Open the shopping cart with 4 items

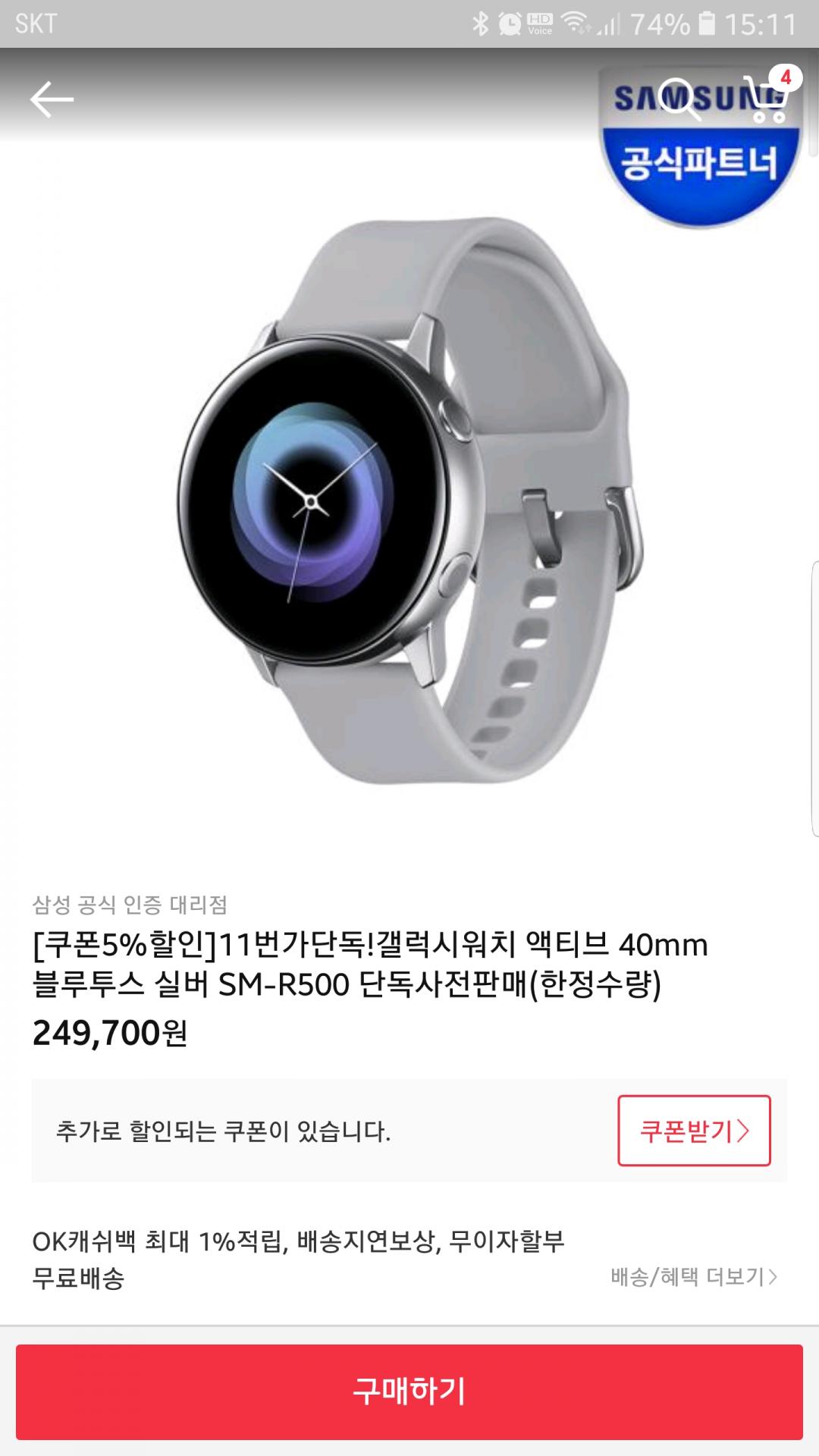pos(767,99)
